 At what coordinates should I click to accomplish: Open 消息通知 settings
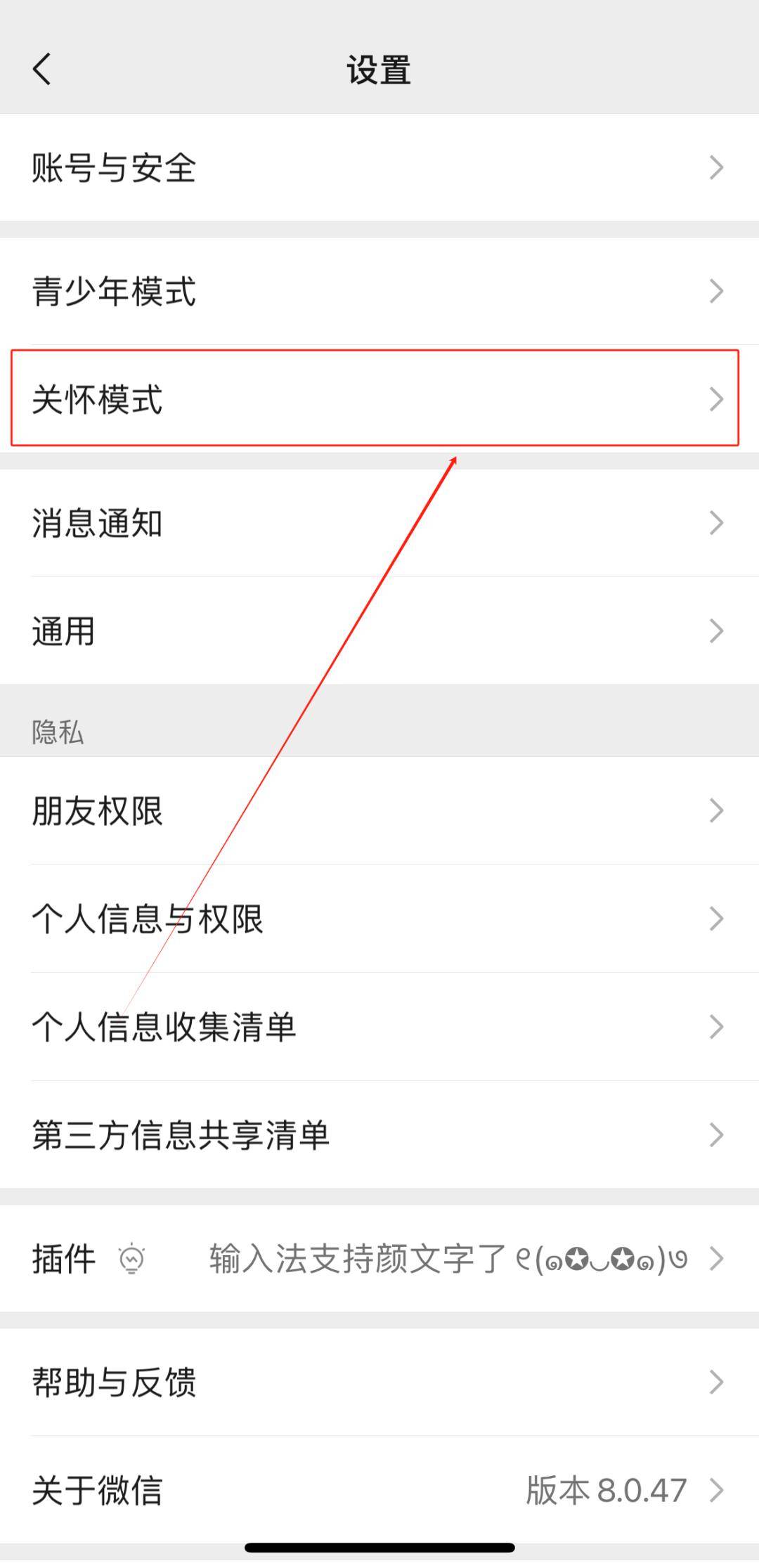click(x=379, y=523)
